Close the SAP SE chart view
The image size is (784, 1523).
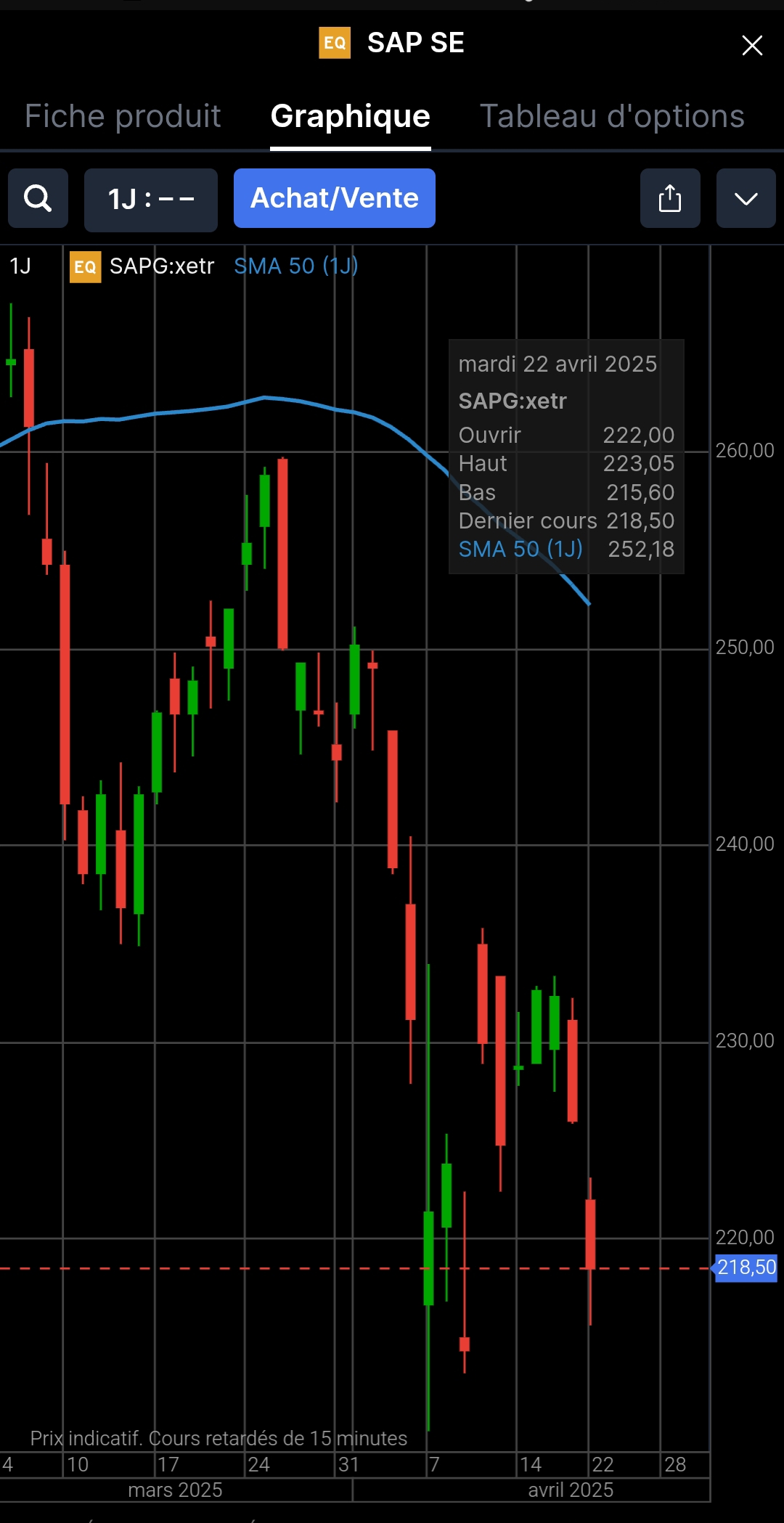(x=752, y=45)
